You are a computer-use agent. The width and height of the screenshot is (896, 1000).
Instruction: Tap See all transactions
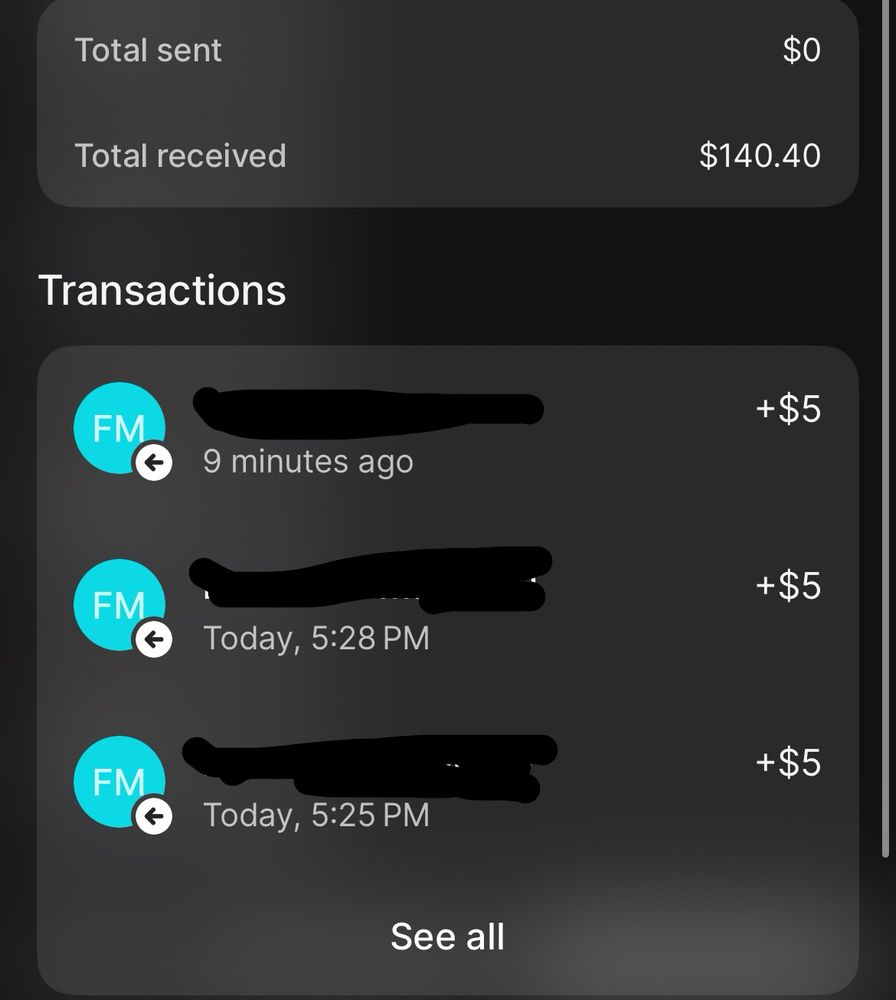coord(448,936)
